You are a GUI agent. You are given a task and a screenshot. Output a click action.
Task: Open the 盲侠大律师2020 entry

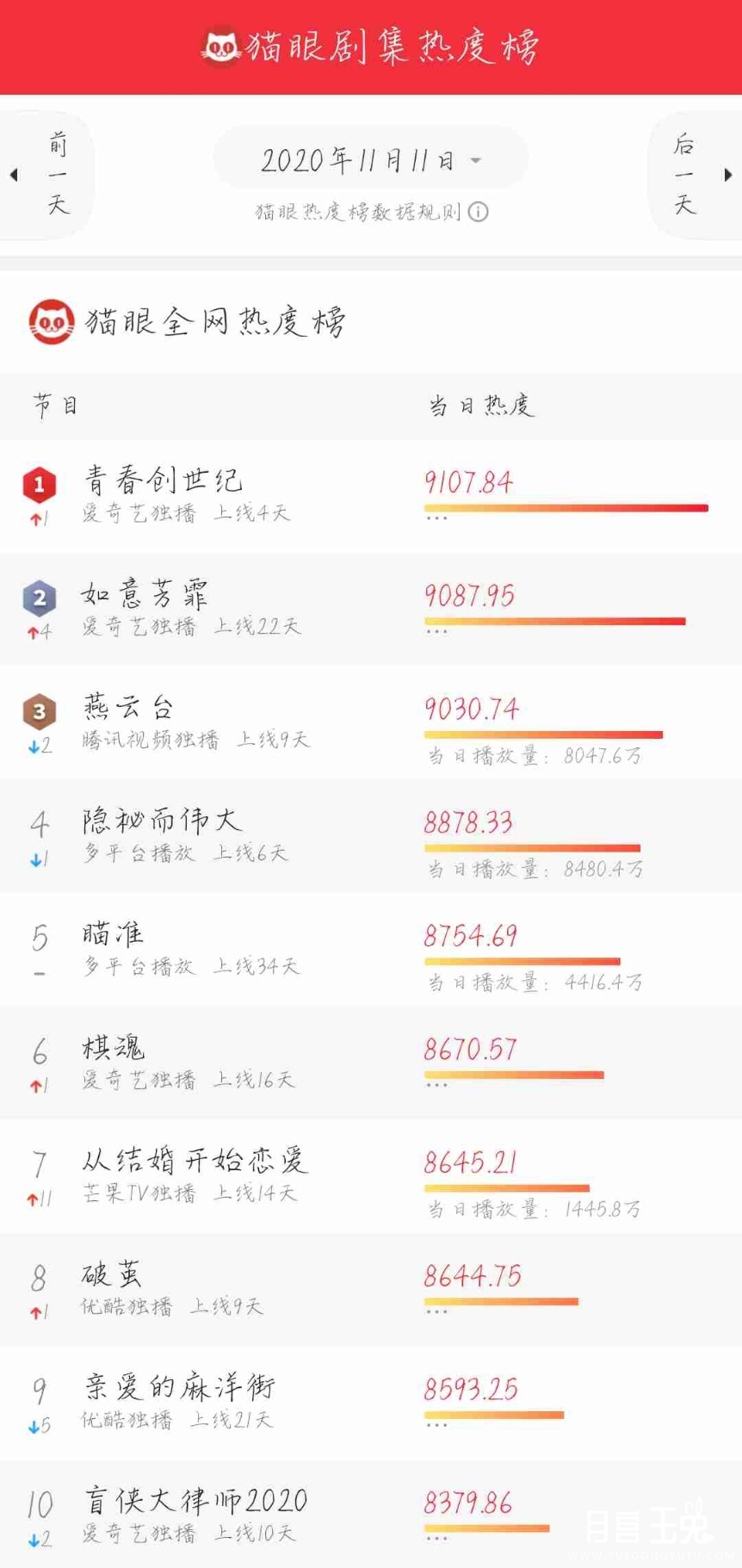point(371,1515)
